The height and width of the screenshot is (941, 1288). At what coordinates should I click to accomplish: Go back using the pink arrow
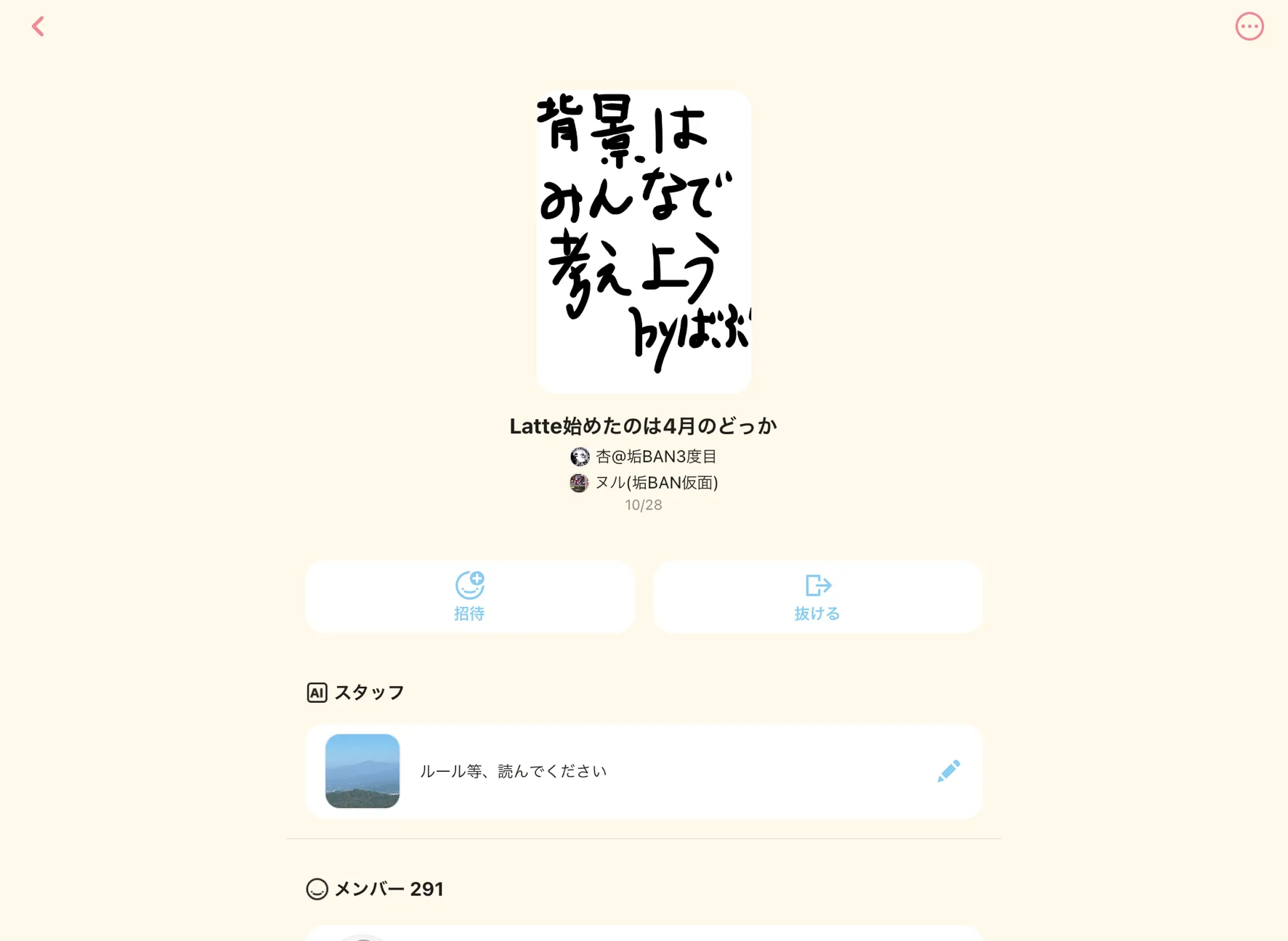(38, 27)
